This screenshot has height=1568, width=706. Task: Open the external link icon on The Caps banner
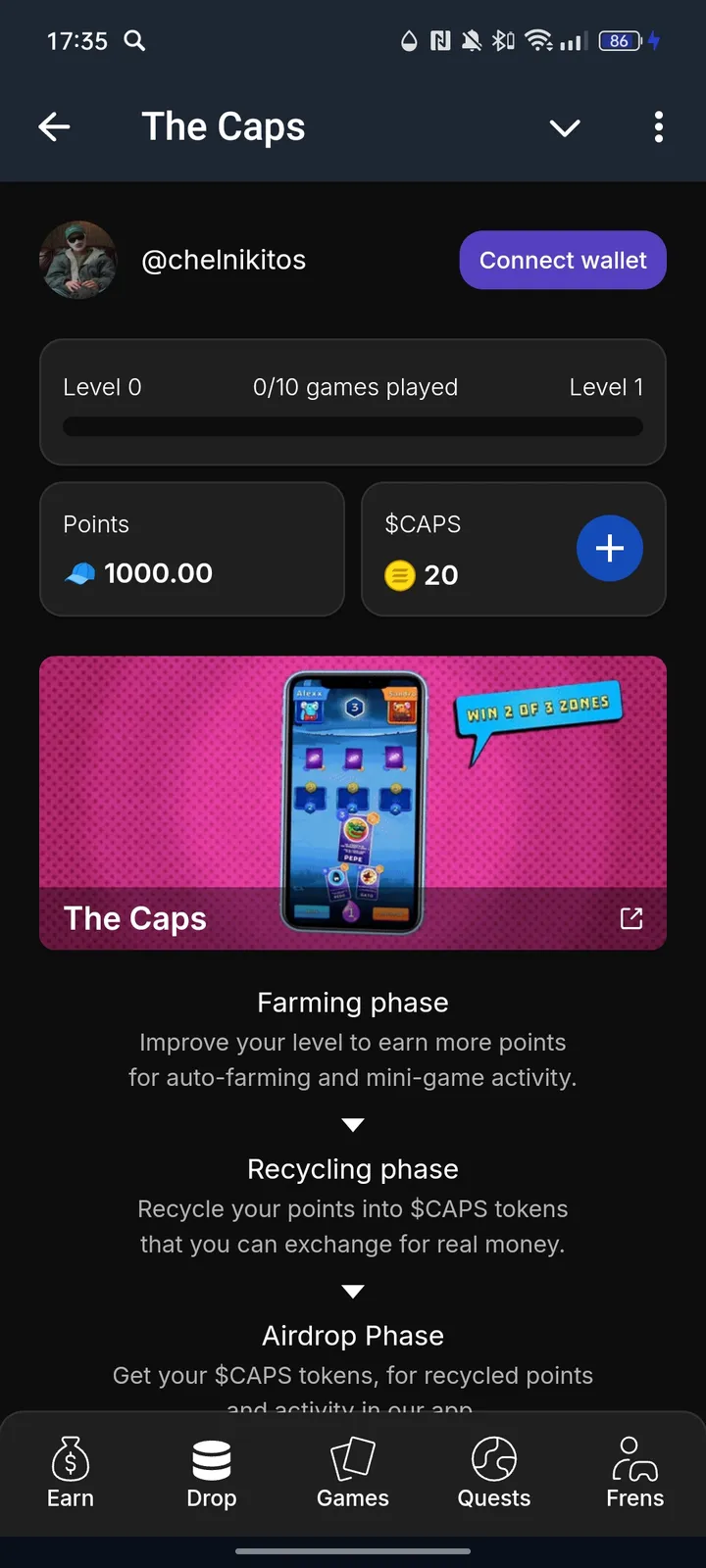631,918
